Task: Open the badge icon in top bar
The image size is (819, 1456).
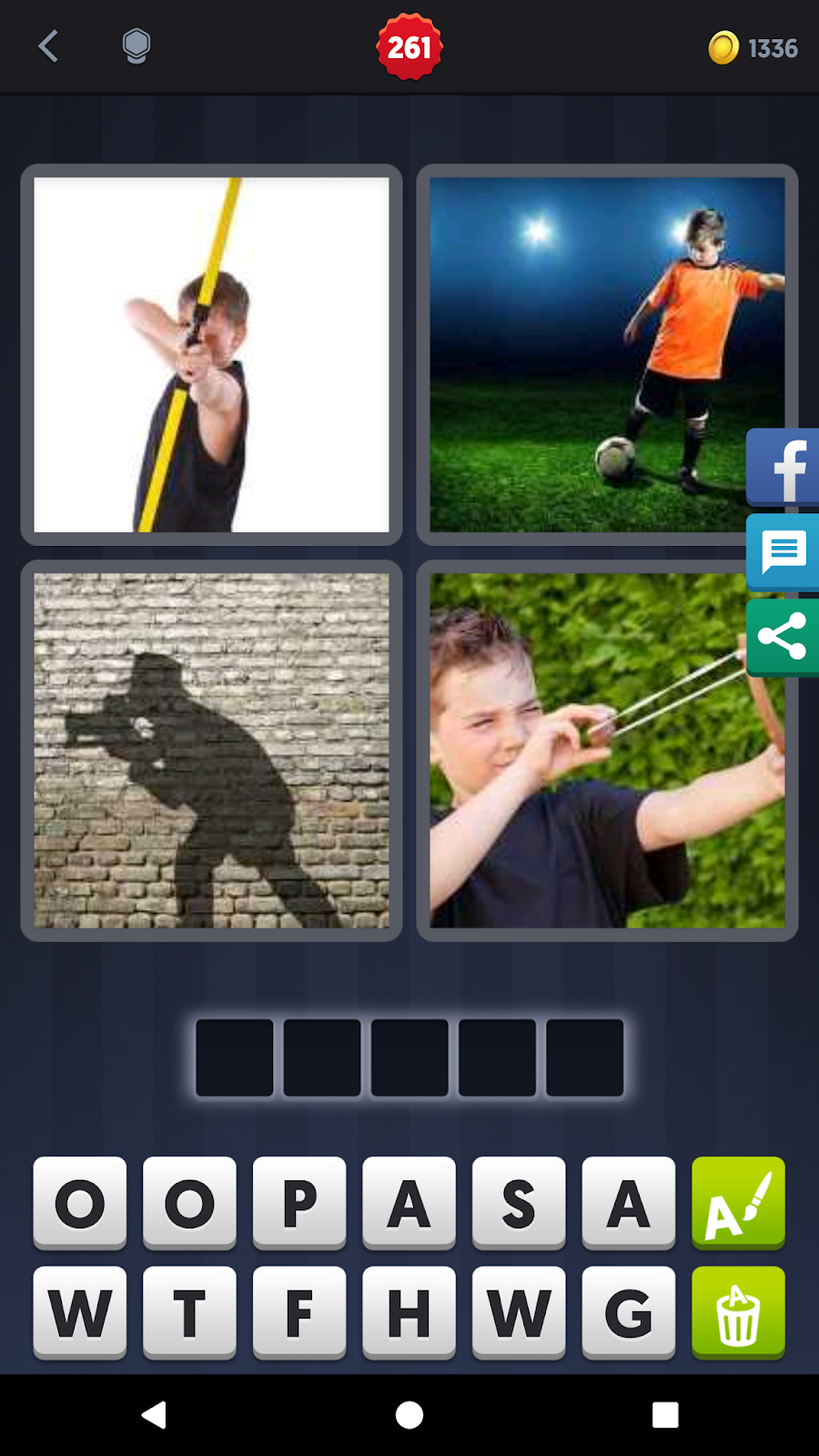Action: (136, 46)
